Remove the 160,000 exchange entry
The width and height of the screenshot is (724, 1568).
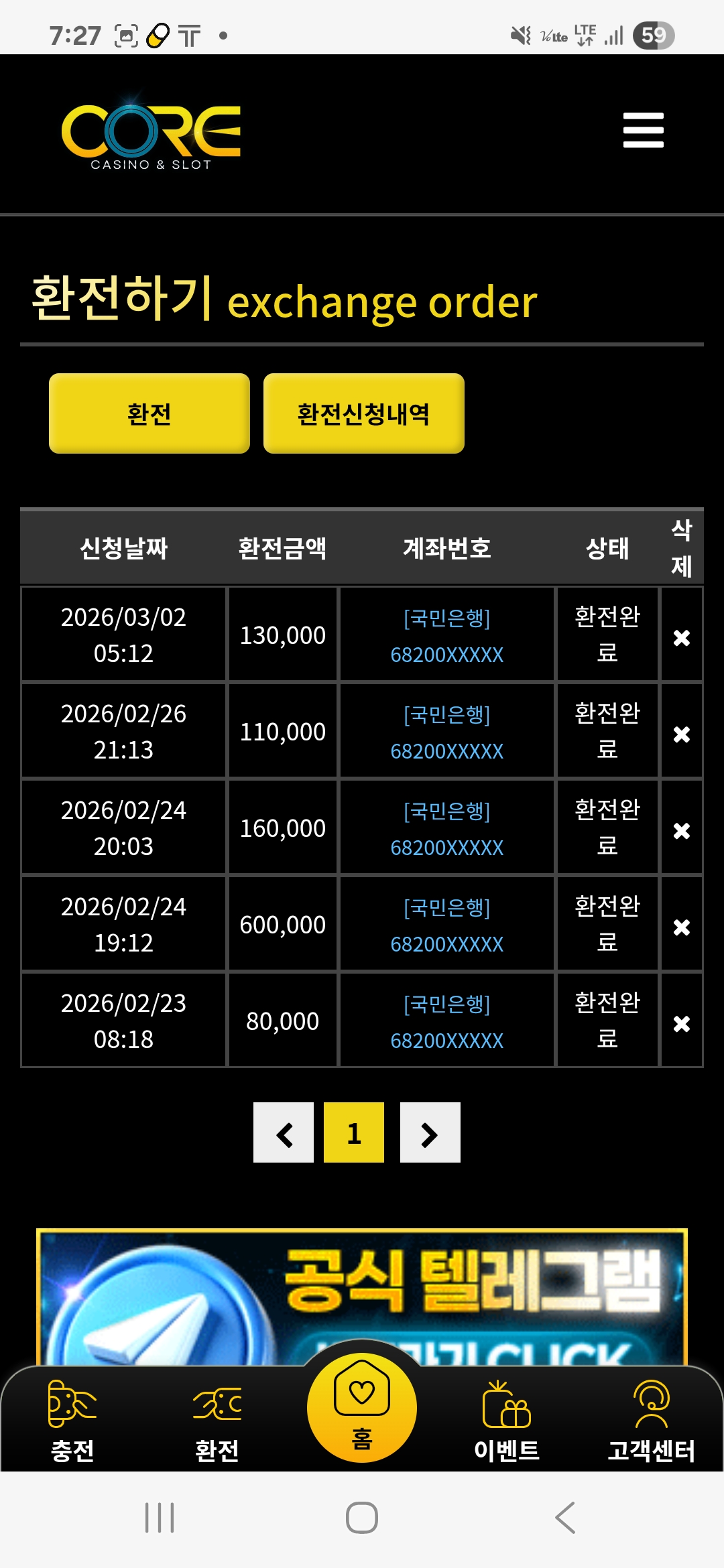pos(681,830)
